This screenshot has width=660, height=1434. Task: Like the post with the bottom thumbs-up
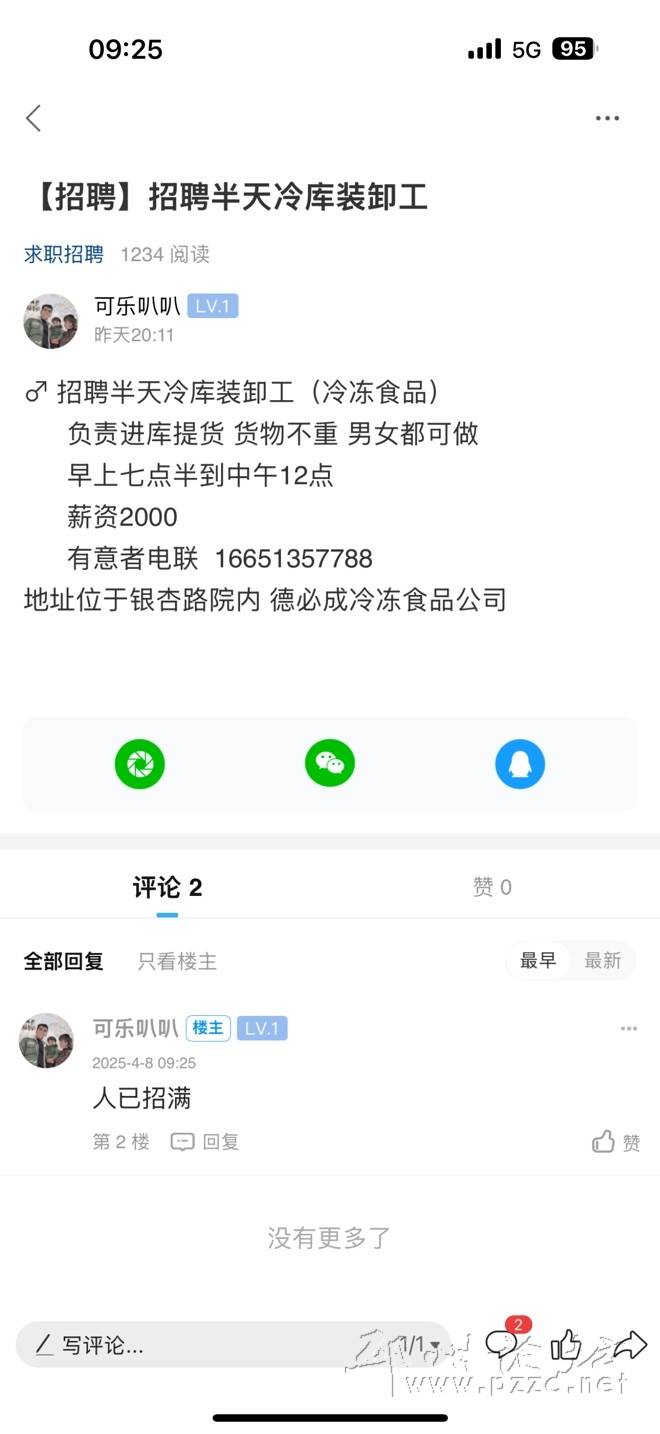pos(565,1345)
